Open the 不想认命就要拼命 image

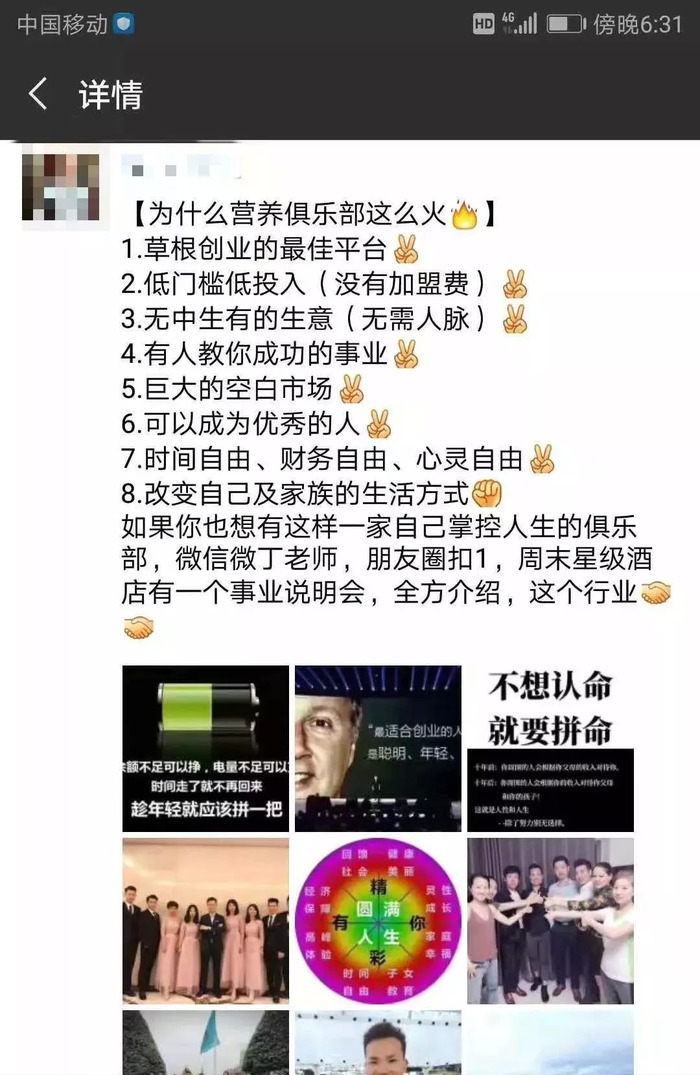[550, 748]
